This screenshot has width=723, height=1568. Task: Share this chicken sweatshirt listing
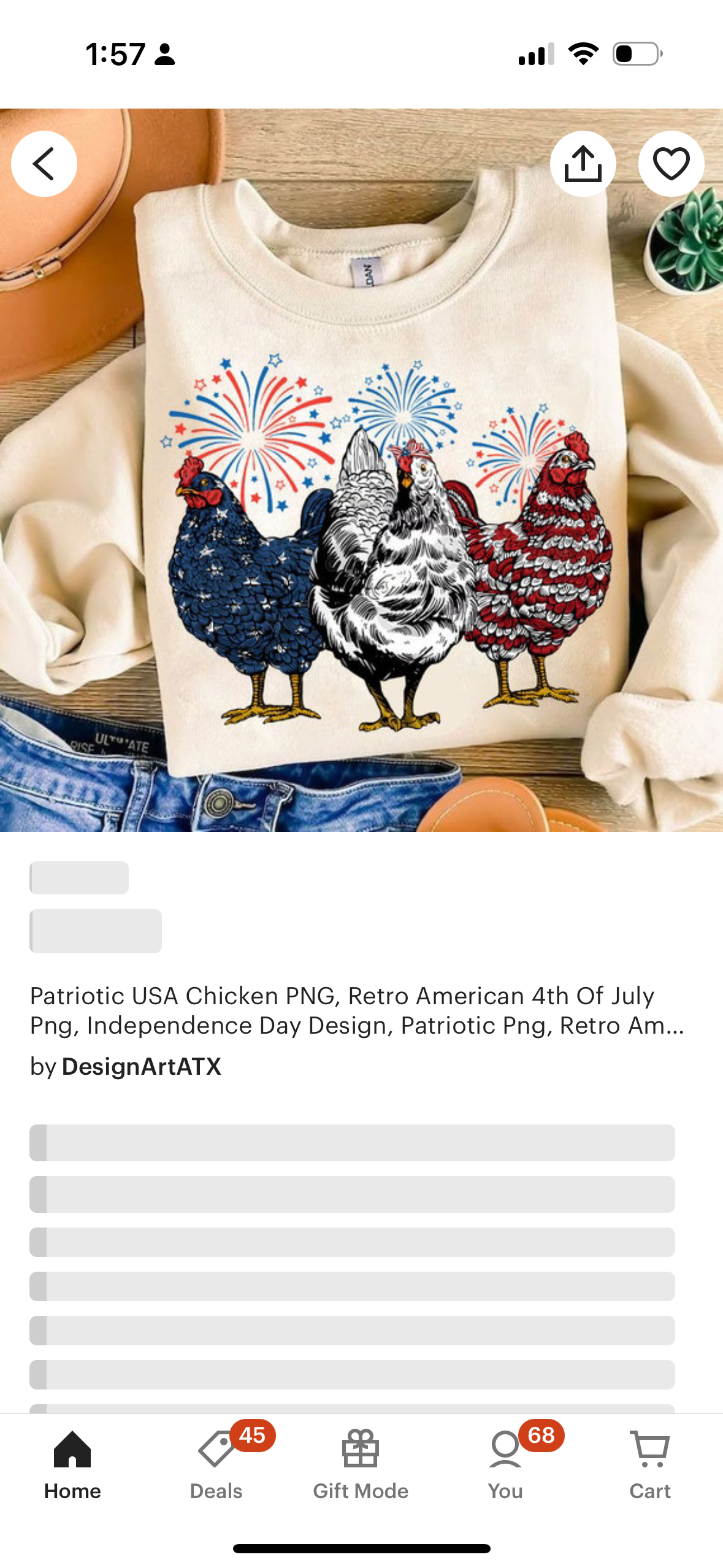pyautogui.click(x=583, y=164)
